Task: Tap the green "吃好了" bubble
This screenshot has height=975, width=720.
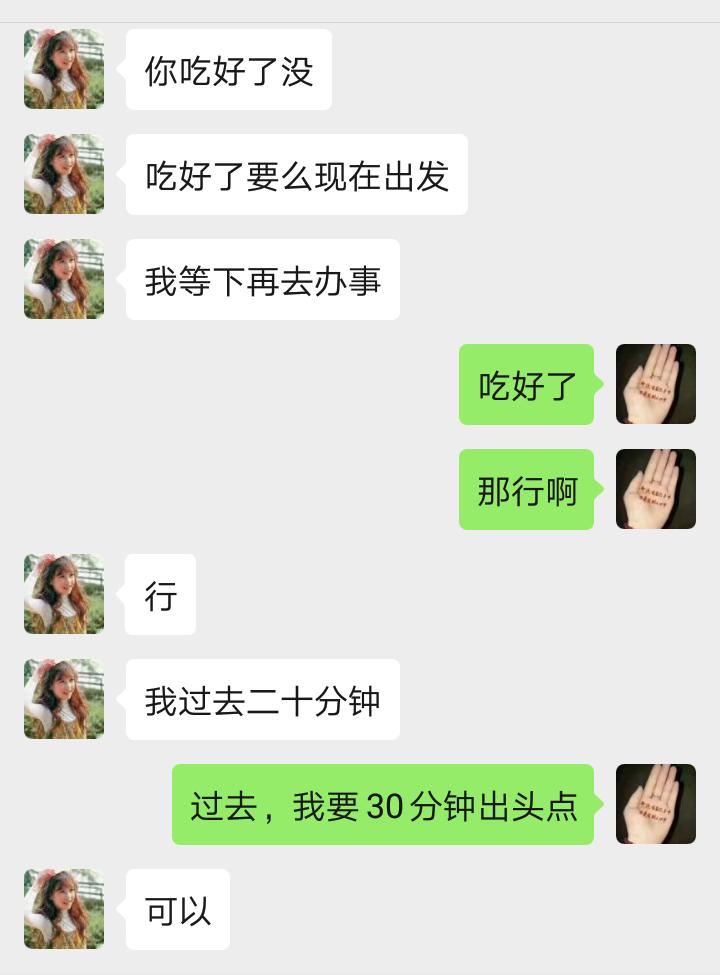Action: tap(526, 384)
